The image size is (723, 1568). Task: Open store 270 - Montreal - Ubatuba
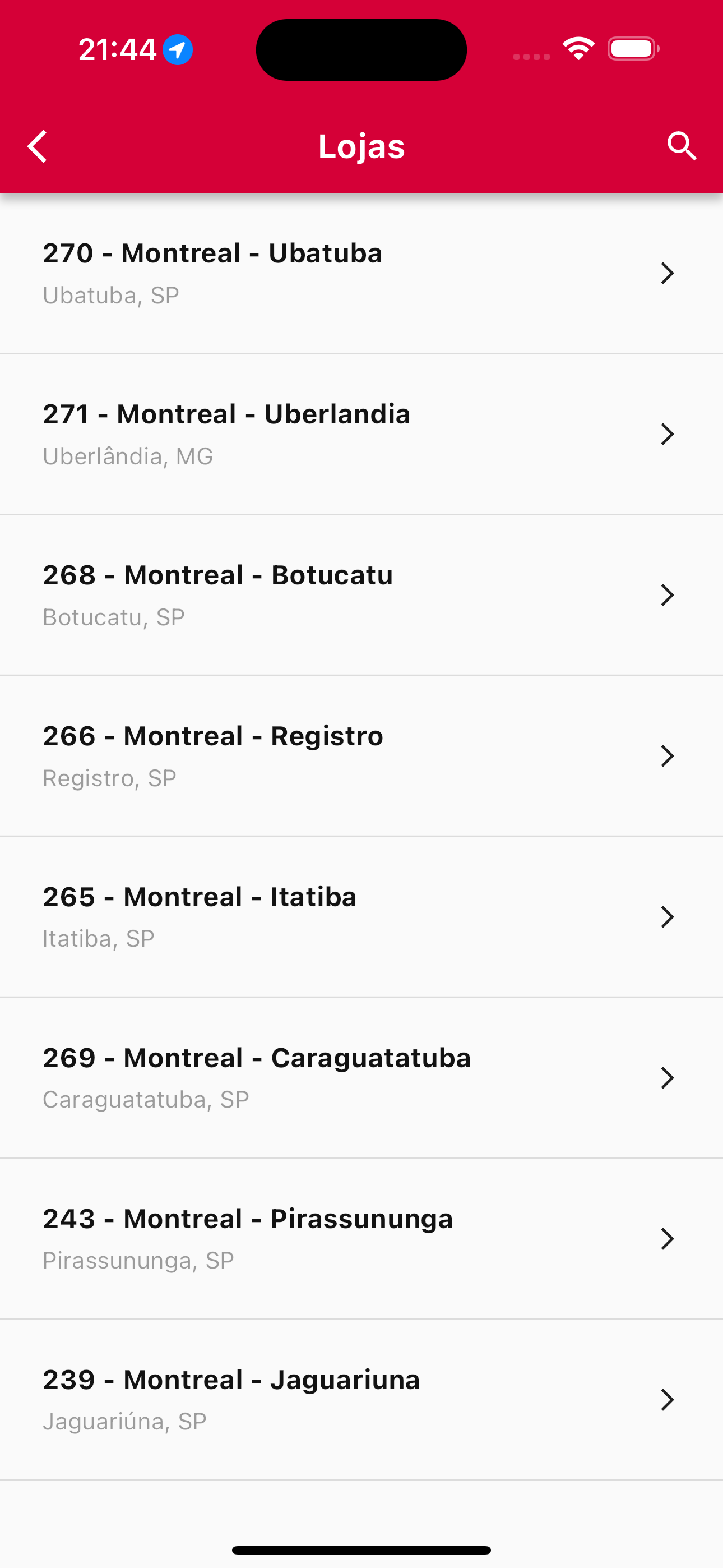pyautogui.click(x=361, y=273)
